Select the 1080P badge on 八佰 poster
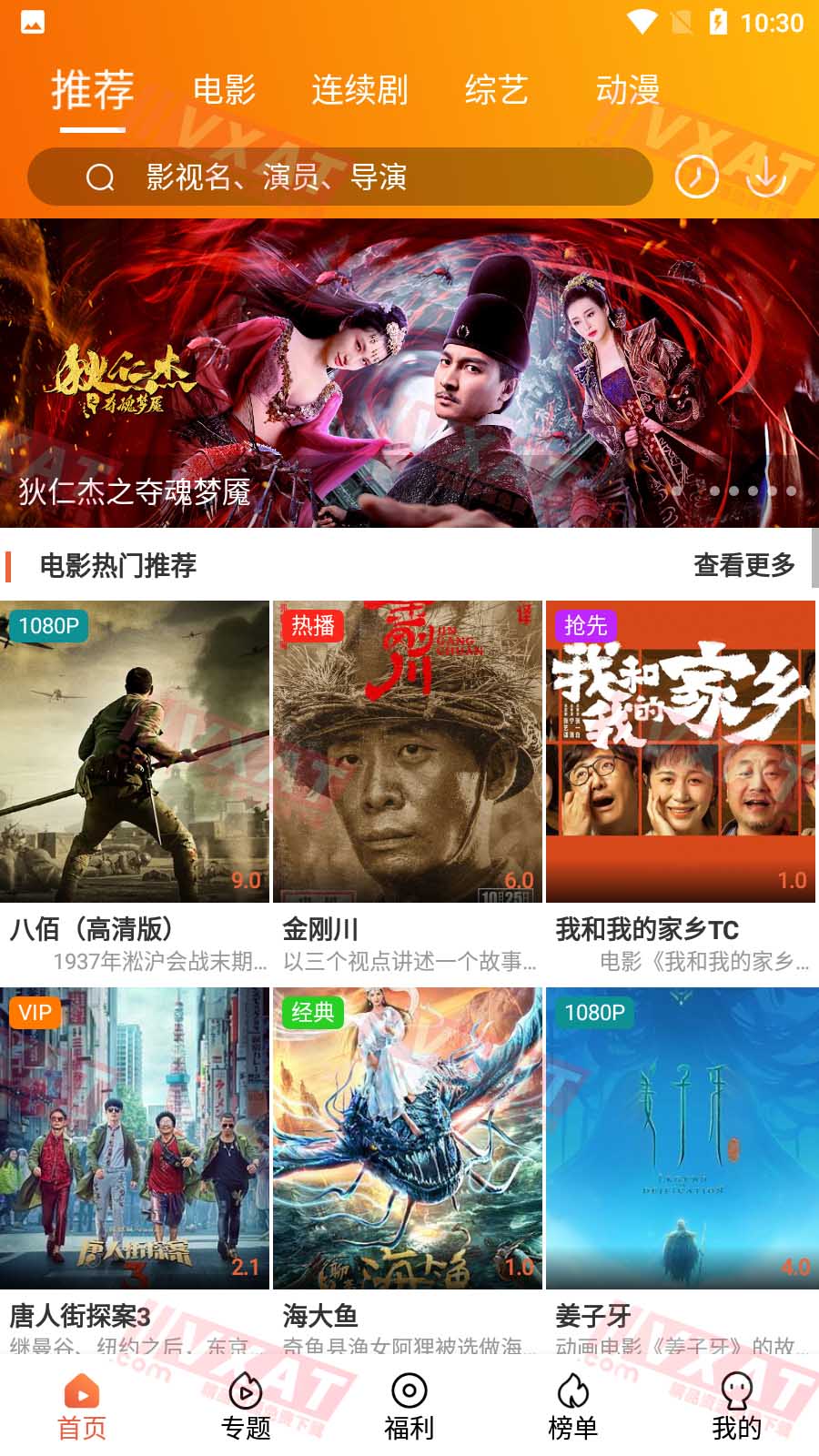The image size is (819, 1456). point(47,626)
